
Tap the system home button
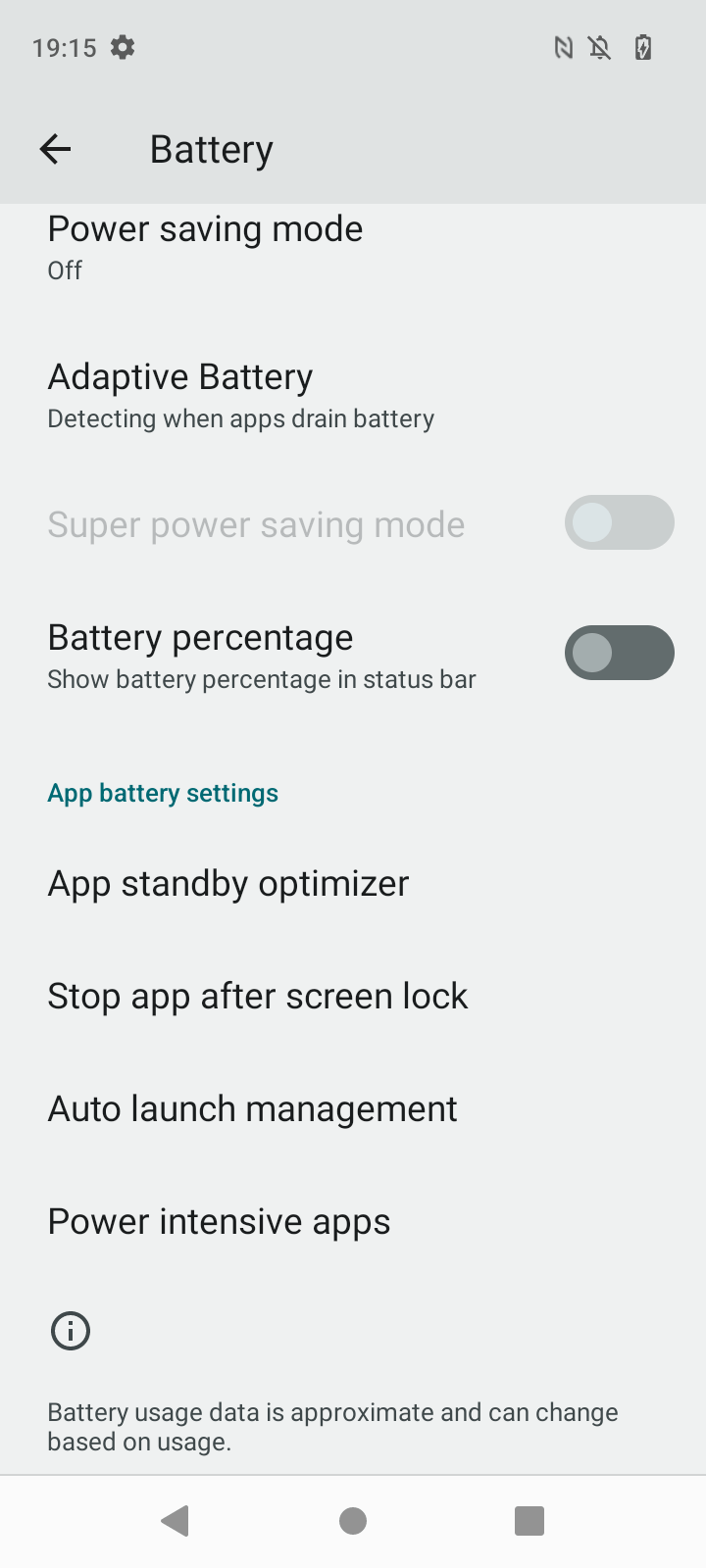click(353, 1521)
